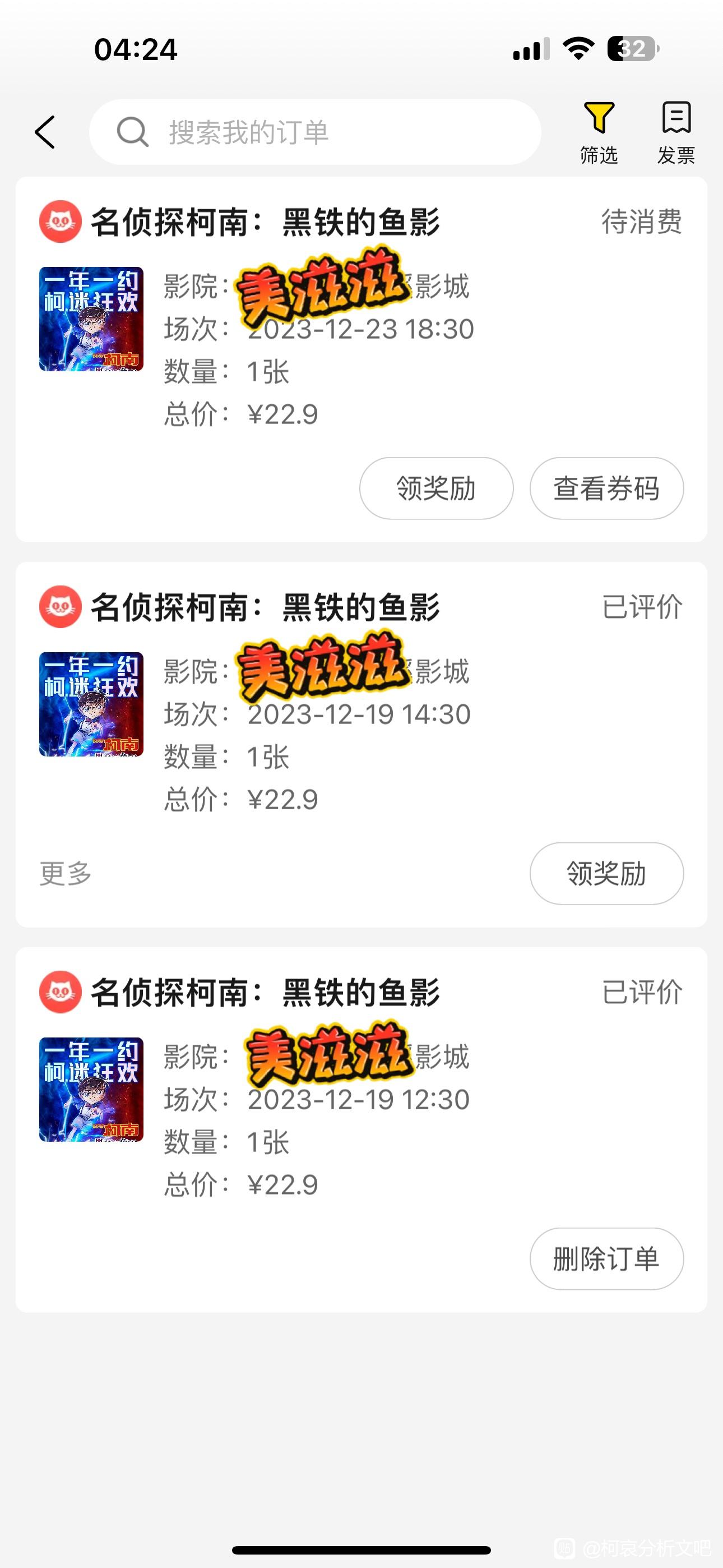
Task: Go back using the top-left arrow
Action: [x=45, y=132]
